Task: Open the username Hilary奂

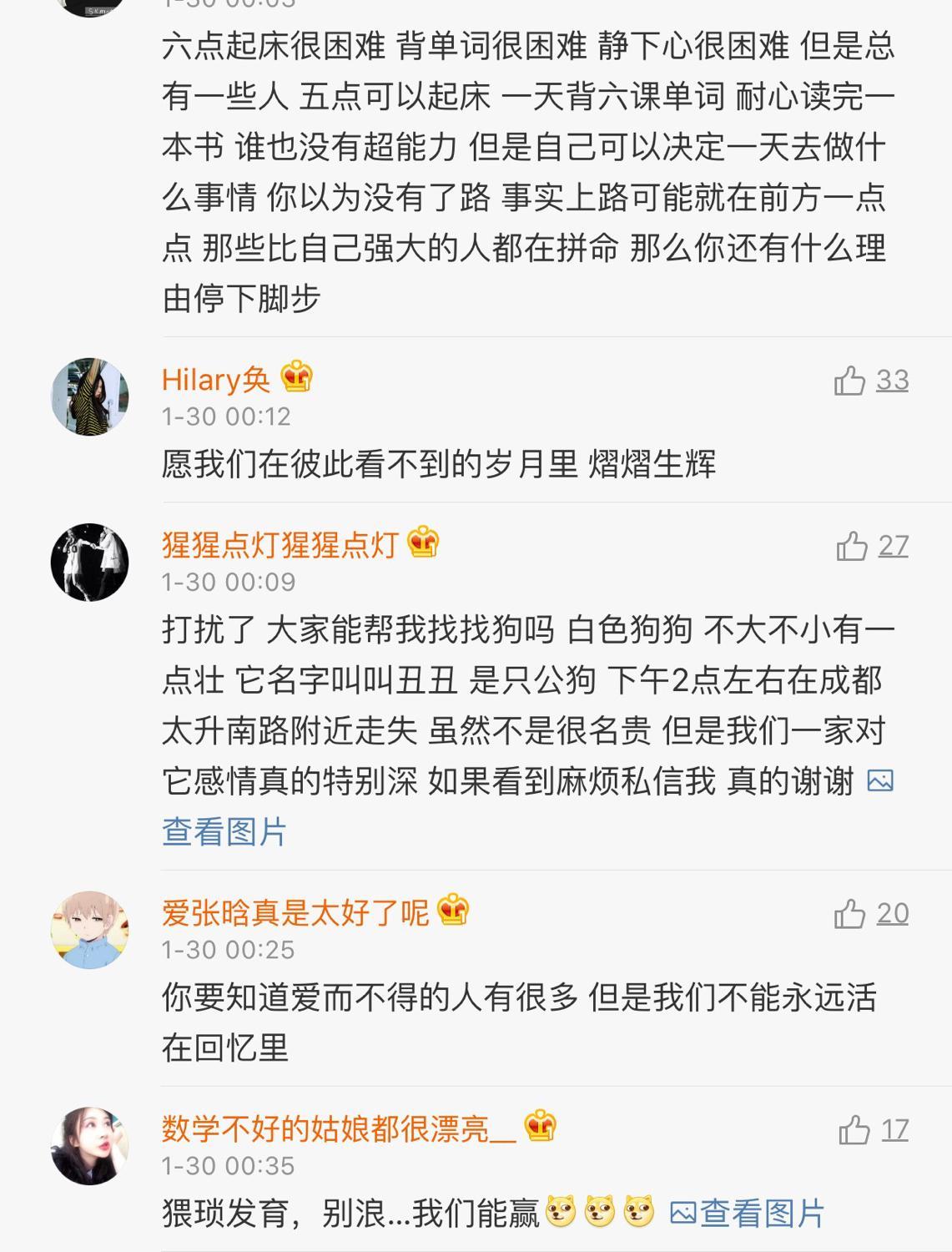Action: [x=216, y=380]
